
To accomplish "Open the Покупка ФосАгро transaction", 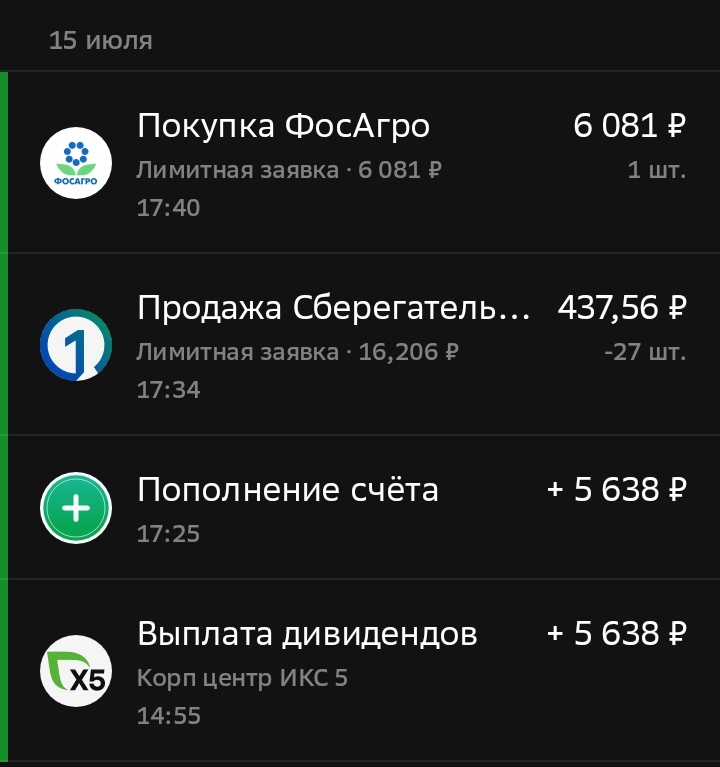I will click(360, 163).
